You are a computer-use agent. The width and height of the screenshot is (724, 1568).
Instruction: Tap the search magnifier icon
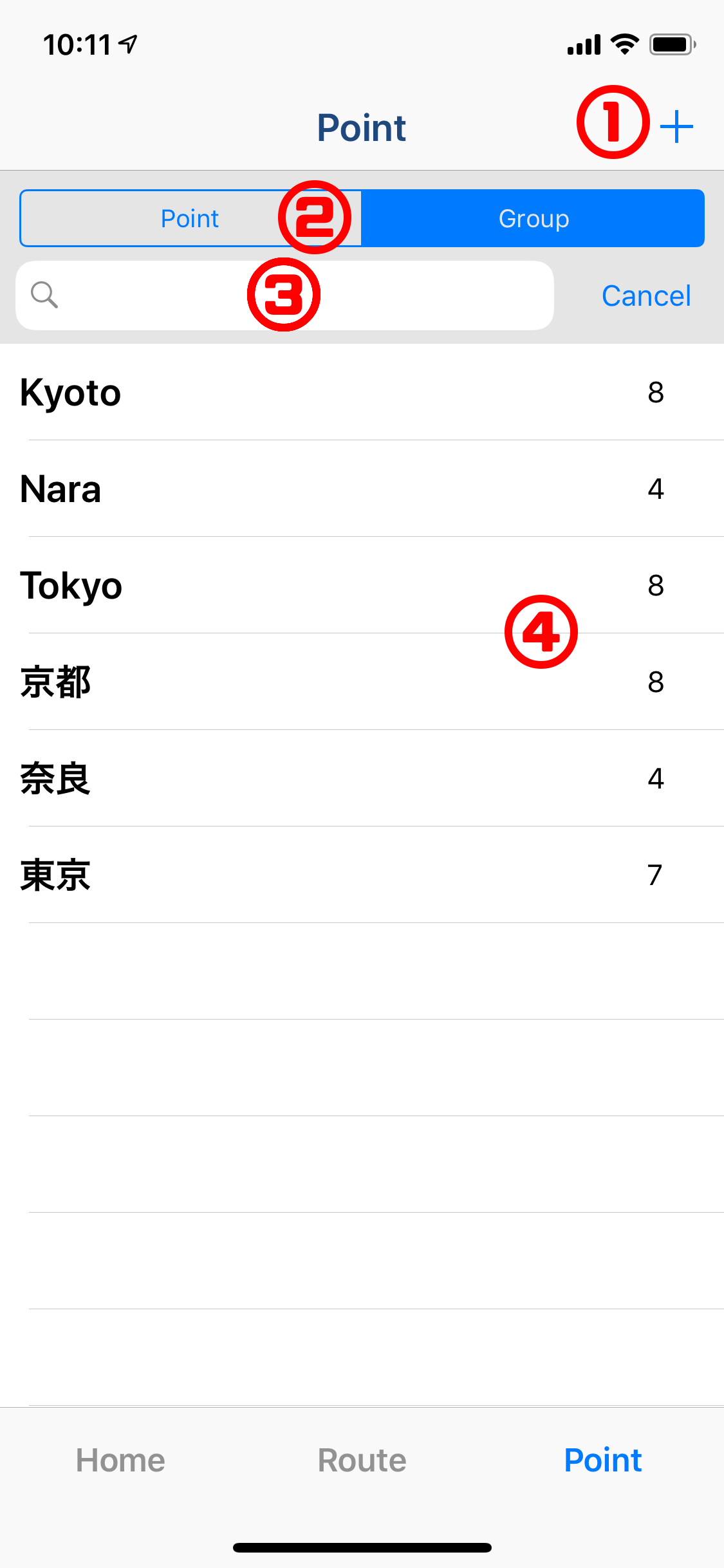tap(45, 295)
